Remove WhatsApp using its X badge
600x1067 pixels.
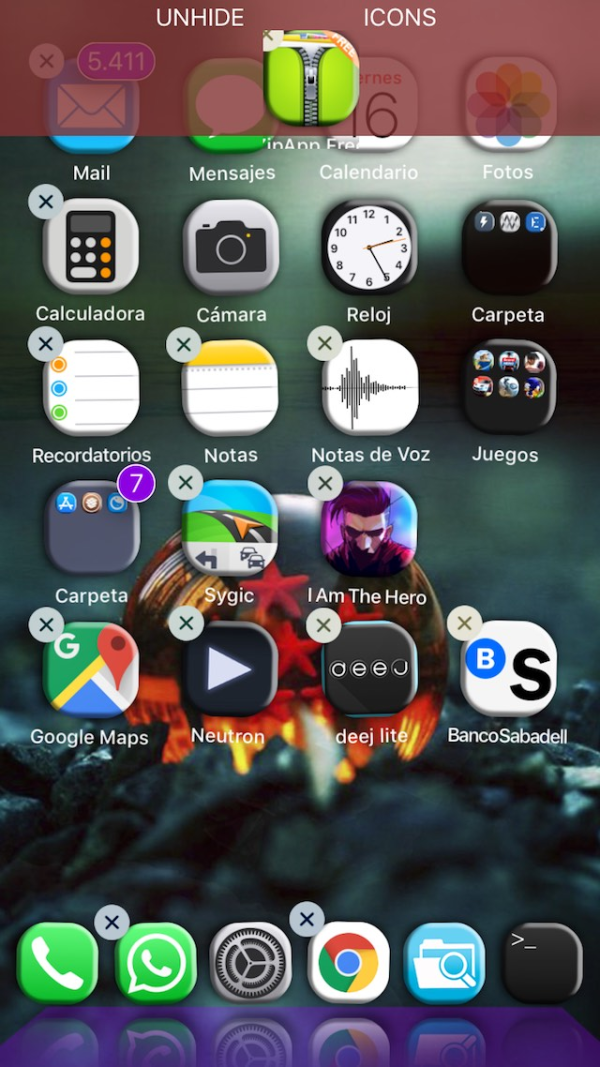point(112,921)
